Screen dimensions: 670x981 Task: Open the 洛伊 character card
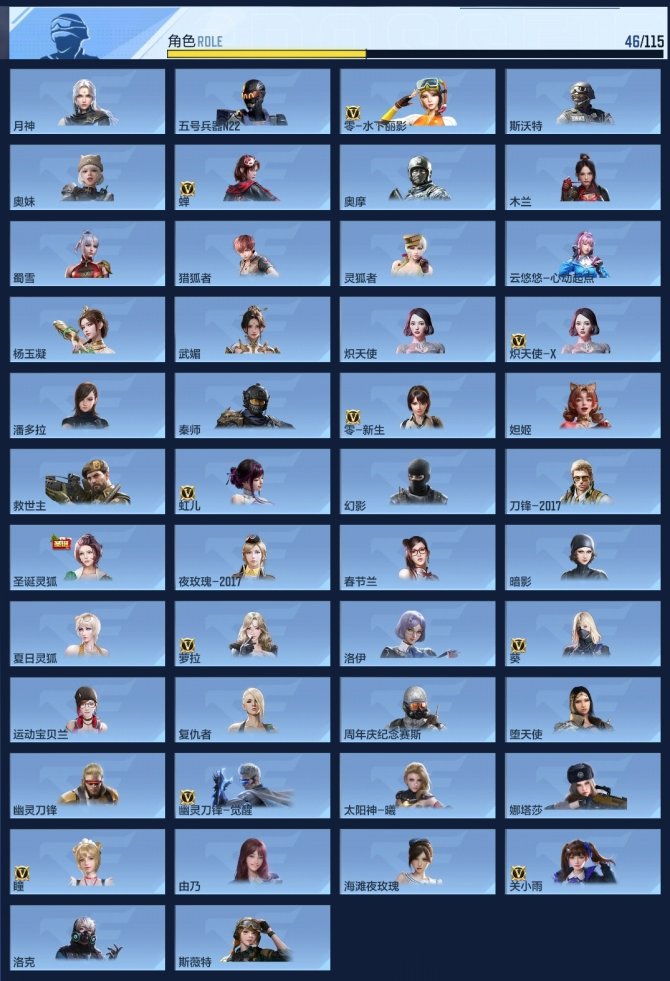tap(417, 633)
